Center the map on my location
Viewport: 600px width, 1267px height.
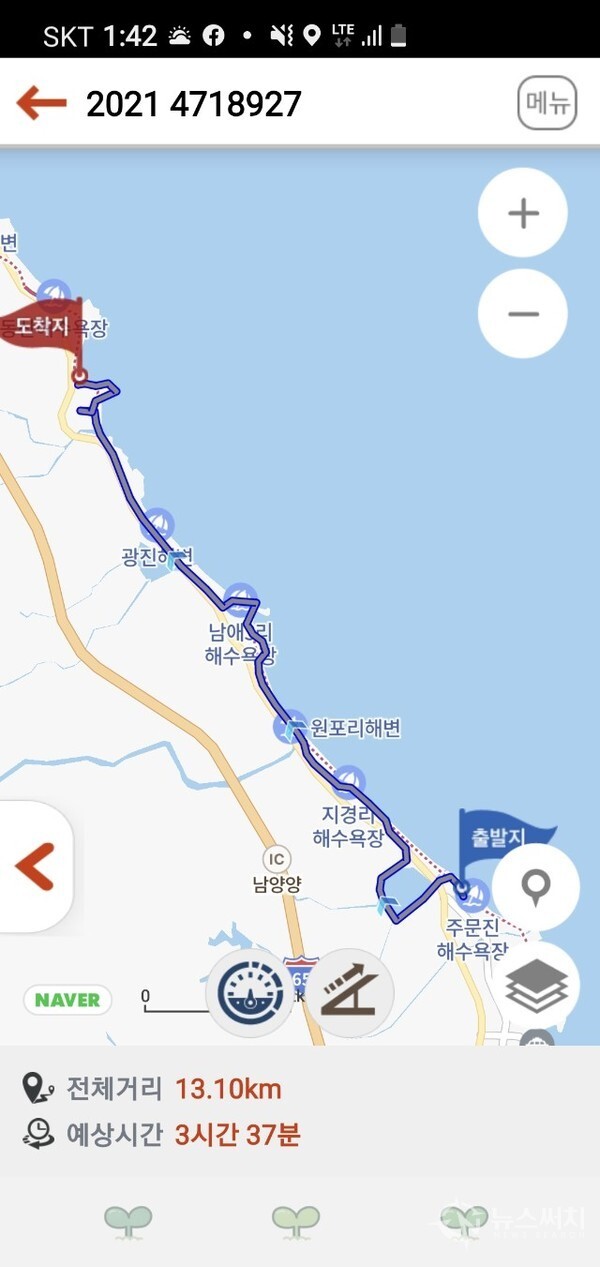[536, 887]
